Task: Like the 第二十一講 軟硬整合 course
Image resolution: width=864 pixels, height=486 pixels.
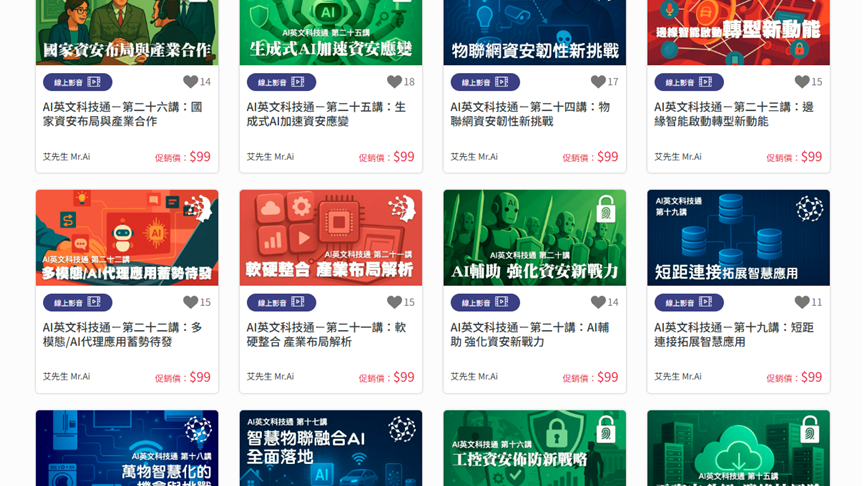Action: click(x=394, y=302)
